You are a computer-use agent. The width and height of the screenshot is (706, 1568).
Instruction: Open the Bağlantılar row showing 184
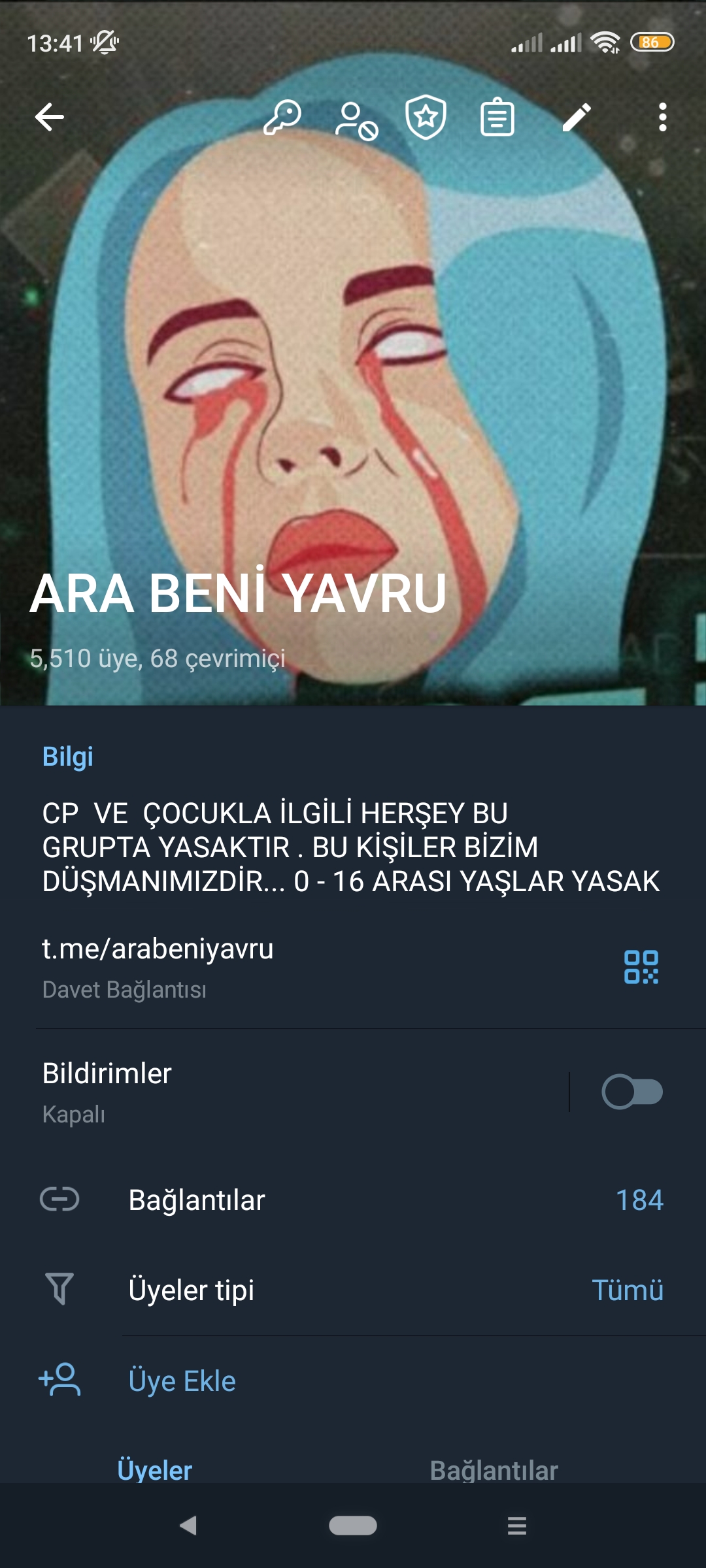click(x=353, y=1200)
